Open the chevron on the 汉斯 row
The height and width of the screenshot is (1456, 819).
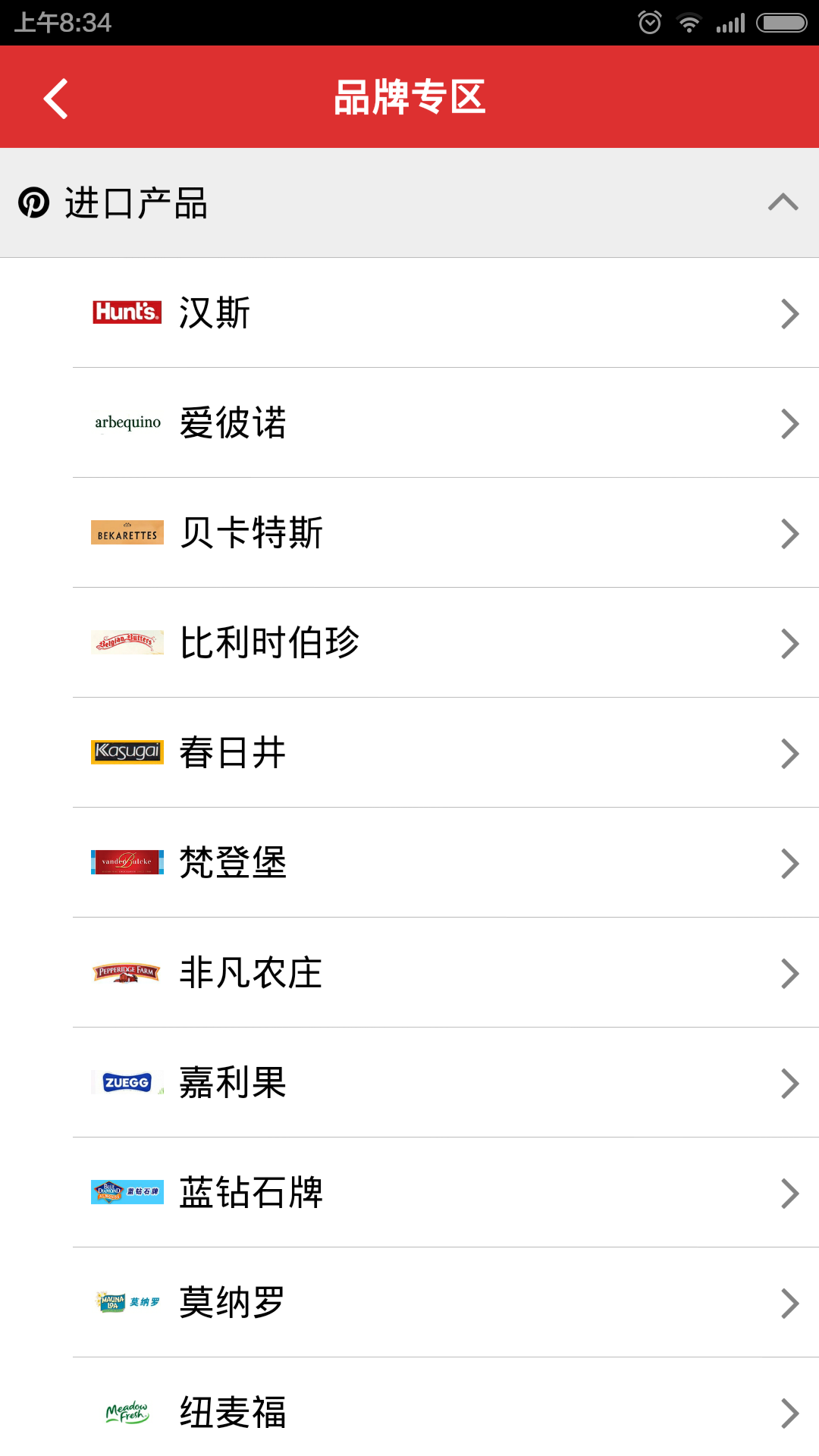click(x=789, y=312)
